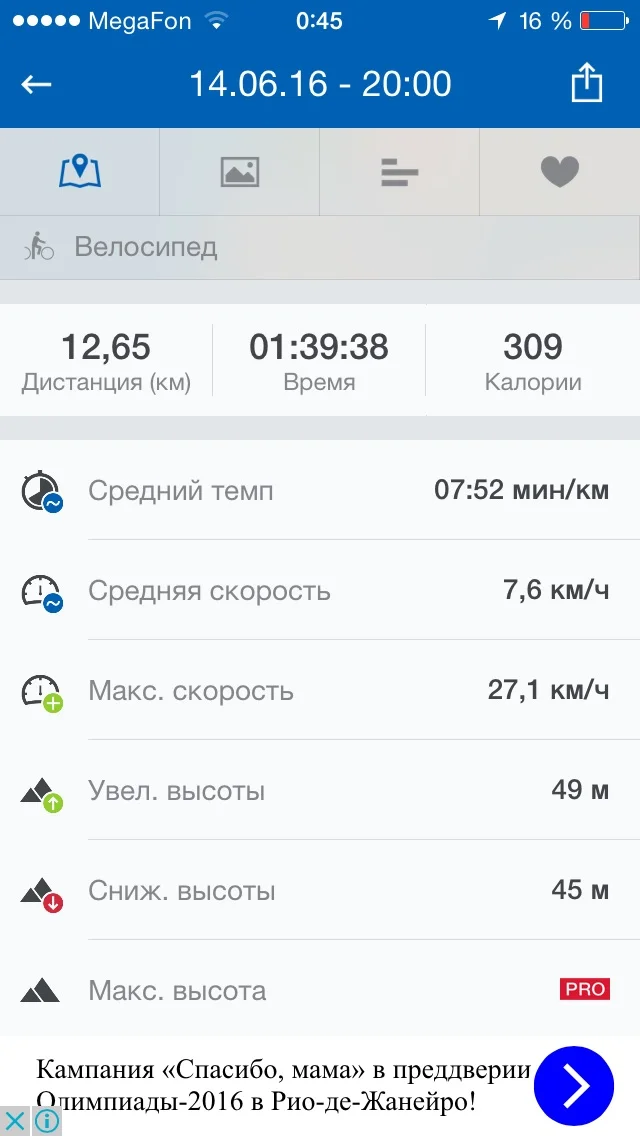Close the ad banner

point(15,1121)
